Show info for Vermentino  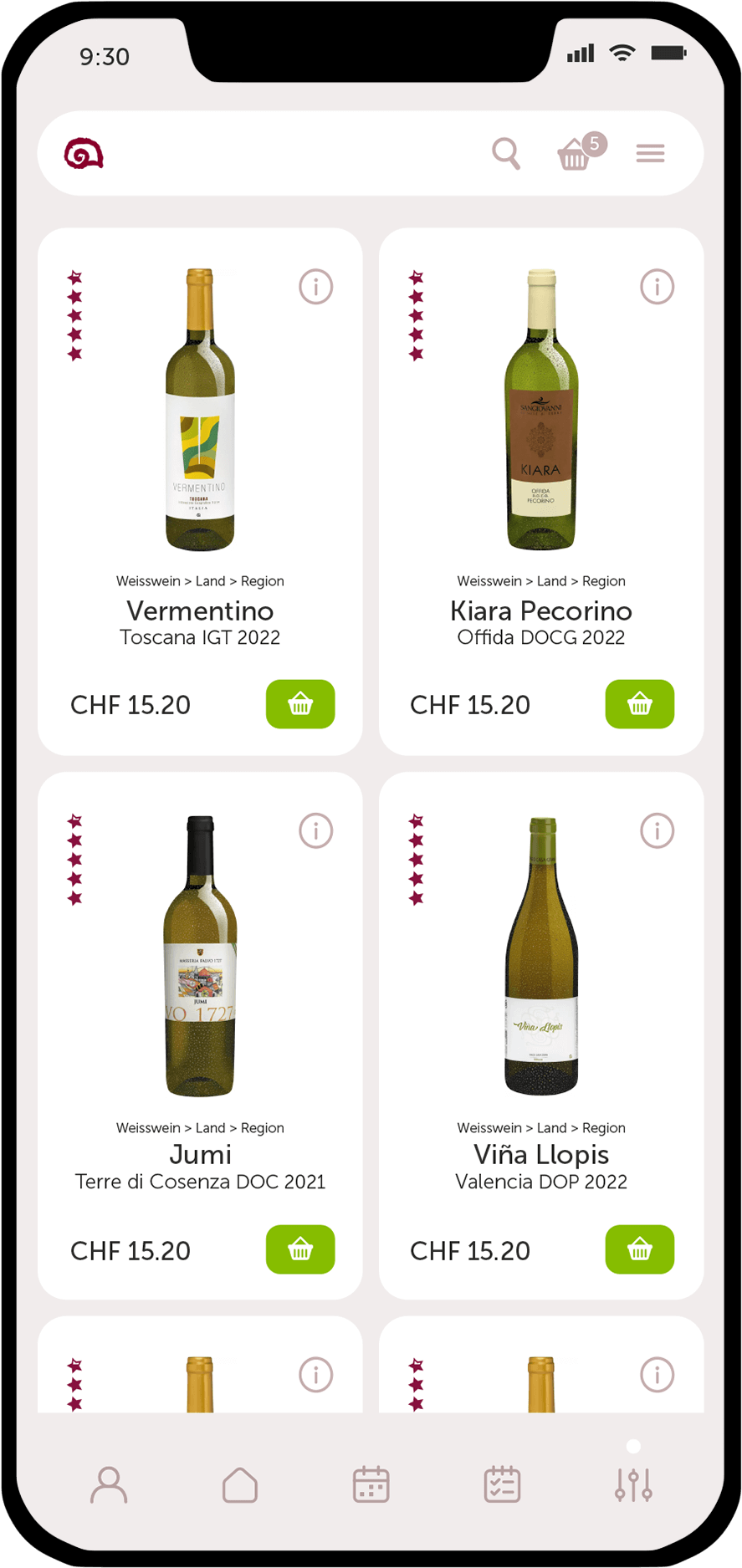pos(316,287)
